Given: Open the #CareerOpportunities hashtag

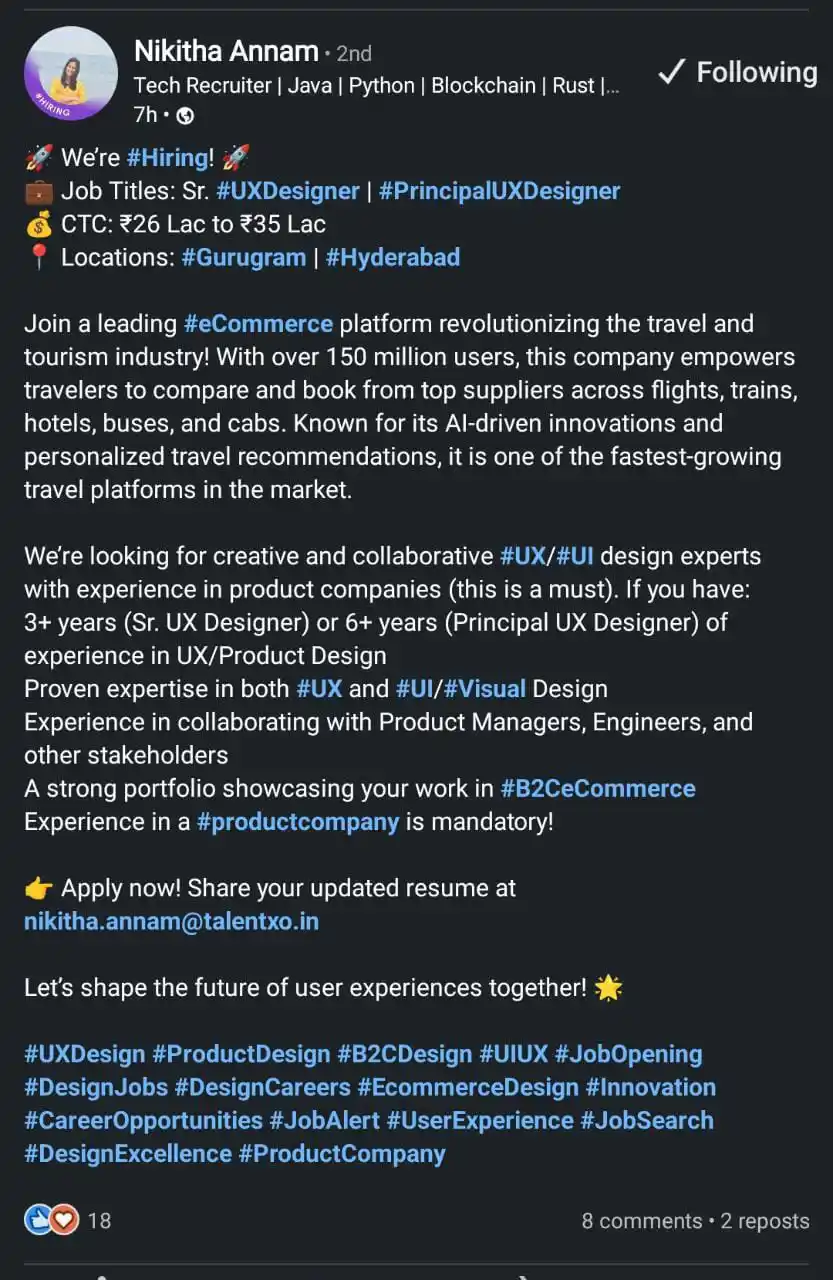Looking at the screenshot, I should [143, 1120].
